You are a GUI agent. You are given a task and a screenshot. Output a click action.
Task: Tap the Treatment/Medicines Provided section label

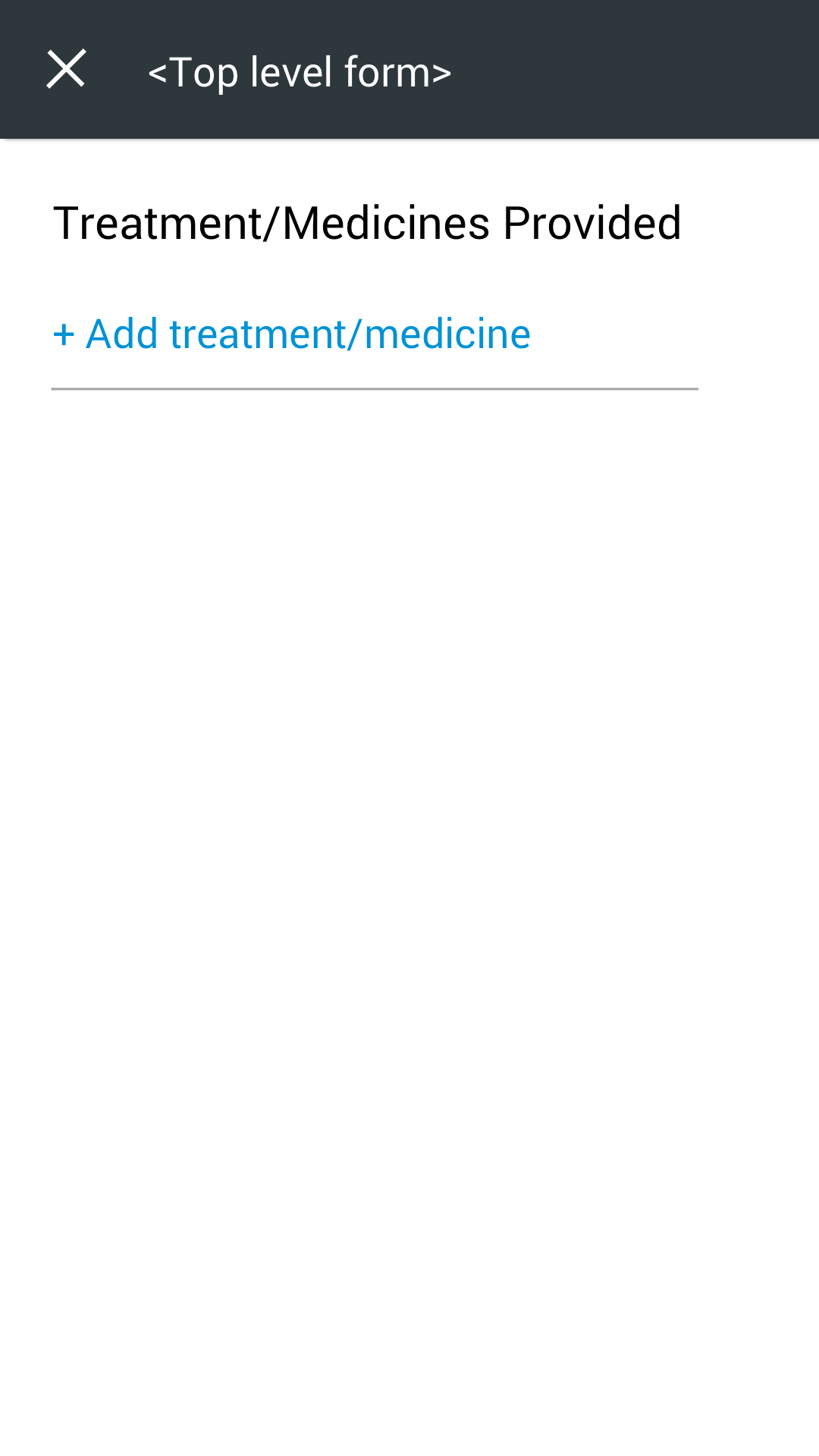pos(367,221)
